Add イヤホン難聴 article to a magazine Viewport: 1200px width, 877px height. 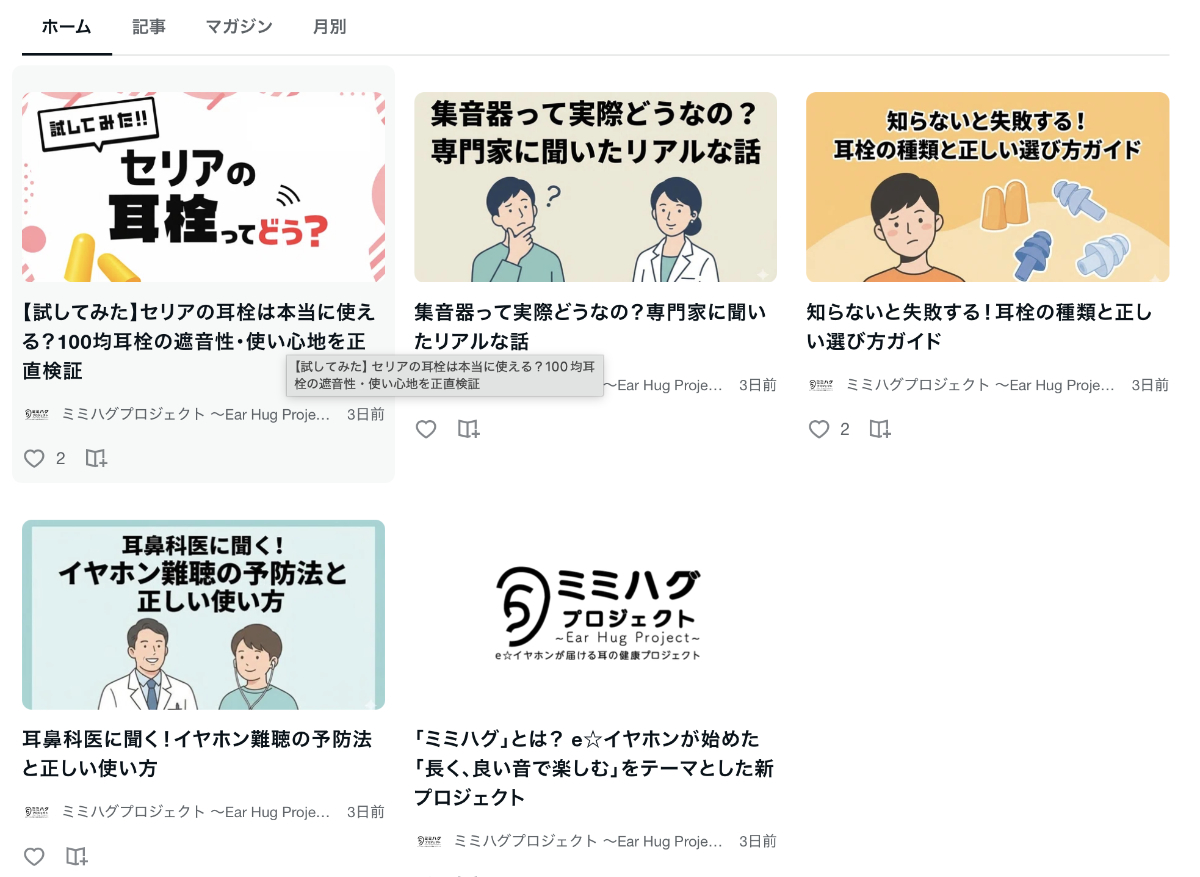point(77,856)
